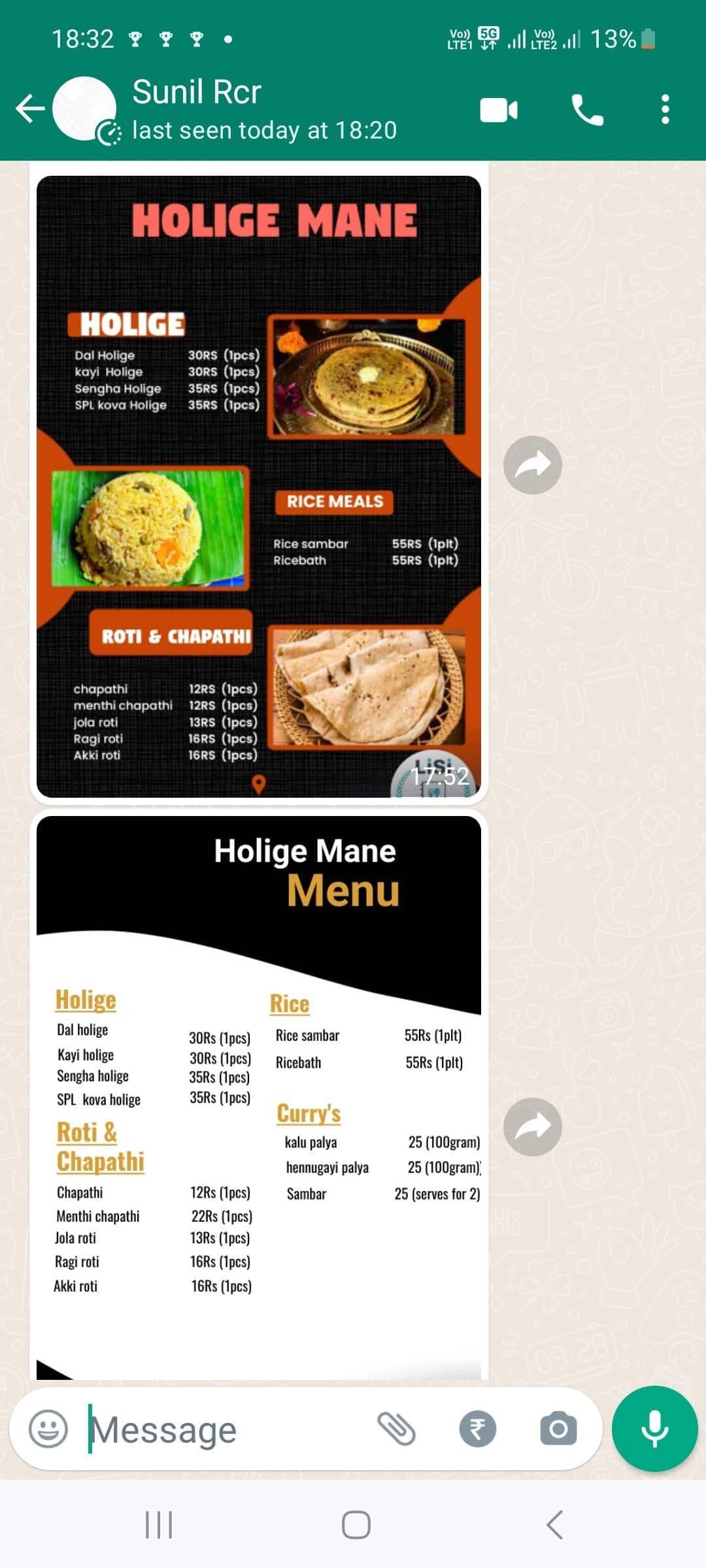Tap inside the Message input field

196,1428
